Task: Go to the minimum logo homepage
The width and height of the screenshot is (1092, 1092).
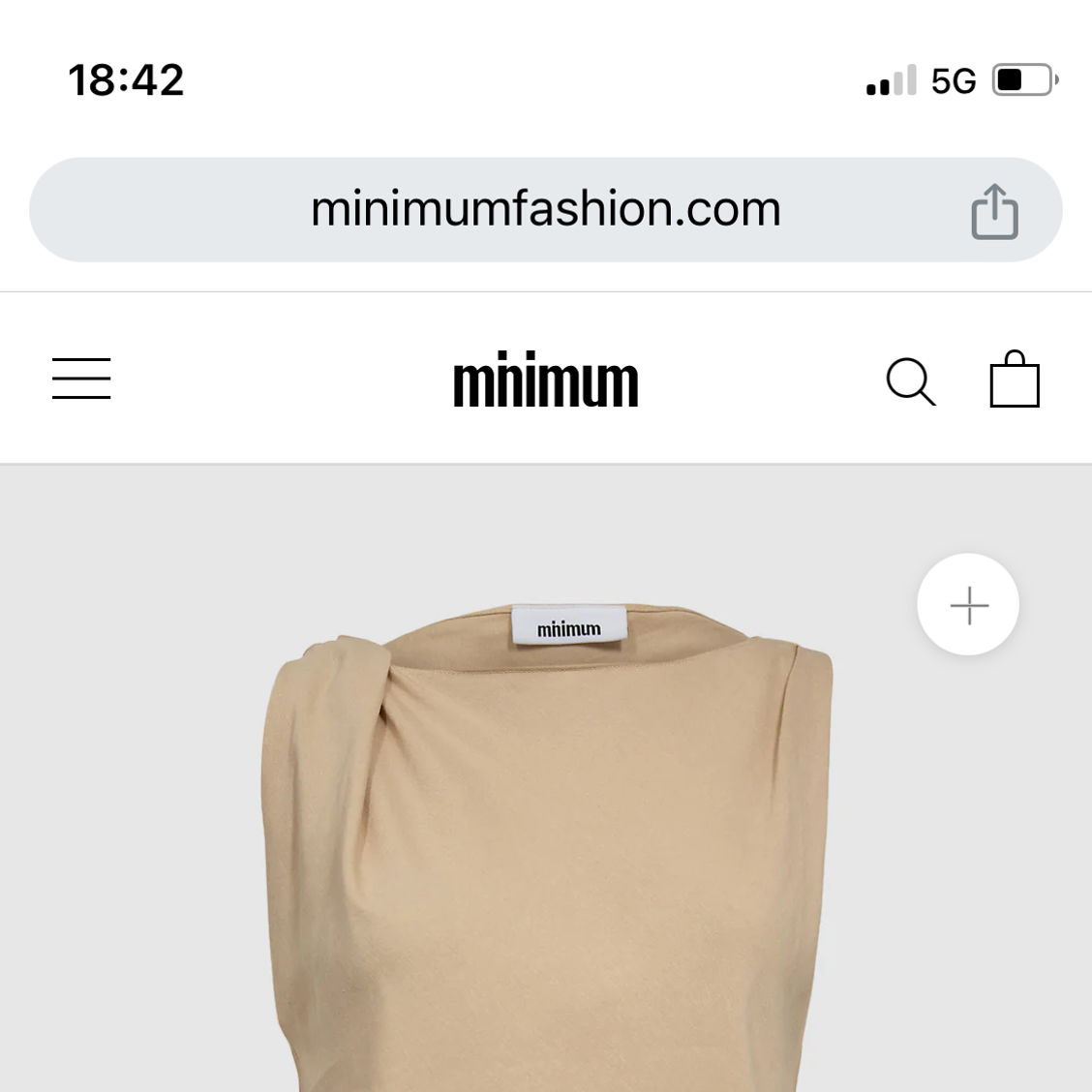Action: pos(545,380)
